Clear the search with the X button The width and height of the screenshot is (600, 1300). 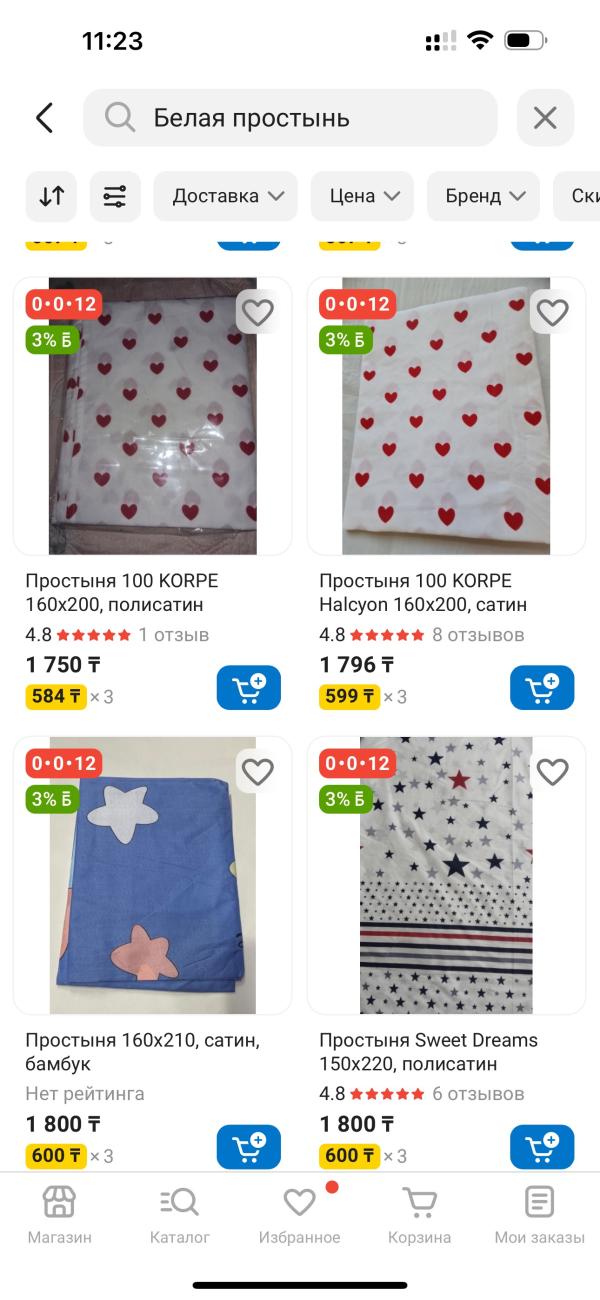tap(545, 118)
